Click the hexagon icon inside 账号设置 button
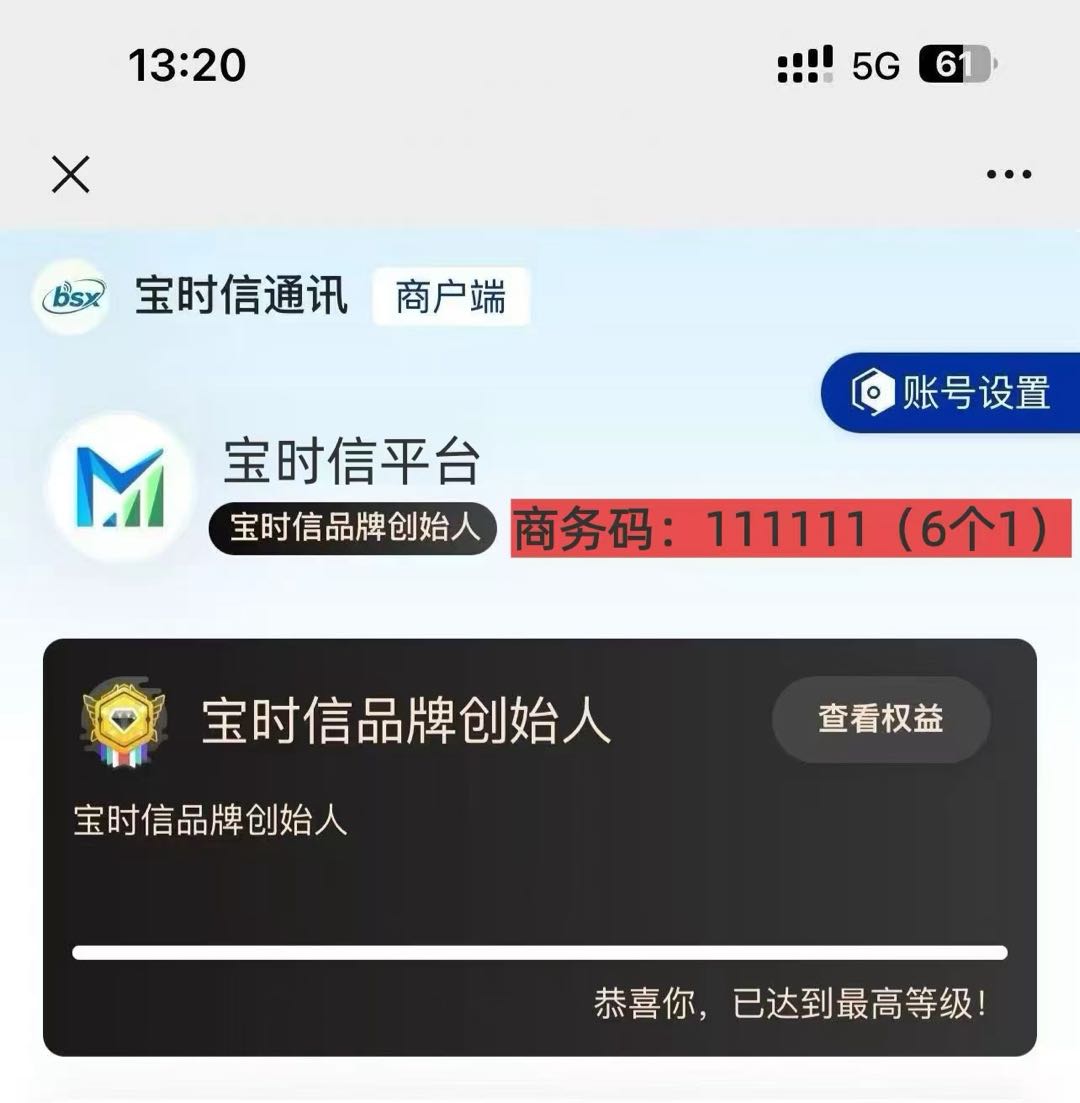This screenshot has height=1103, width=1080. coord(873,392)
